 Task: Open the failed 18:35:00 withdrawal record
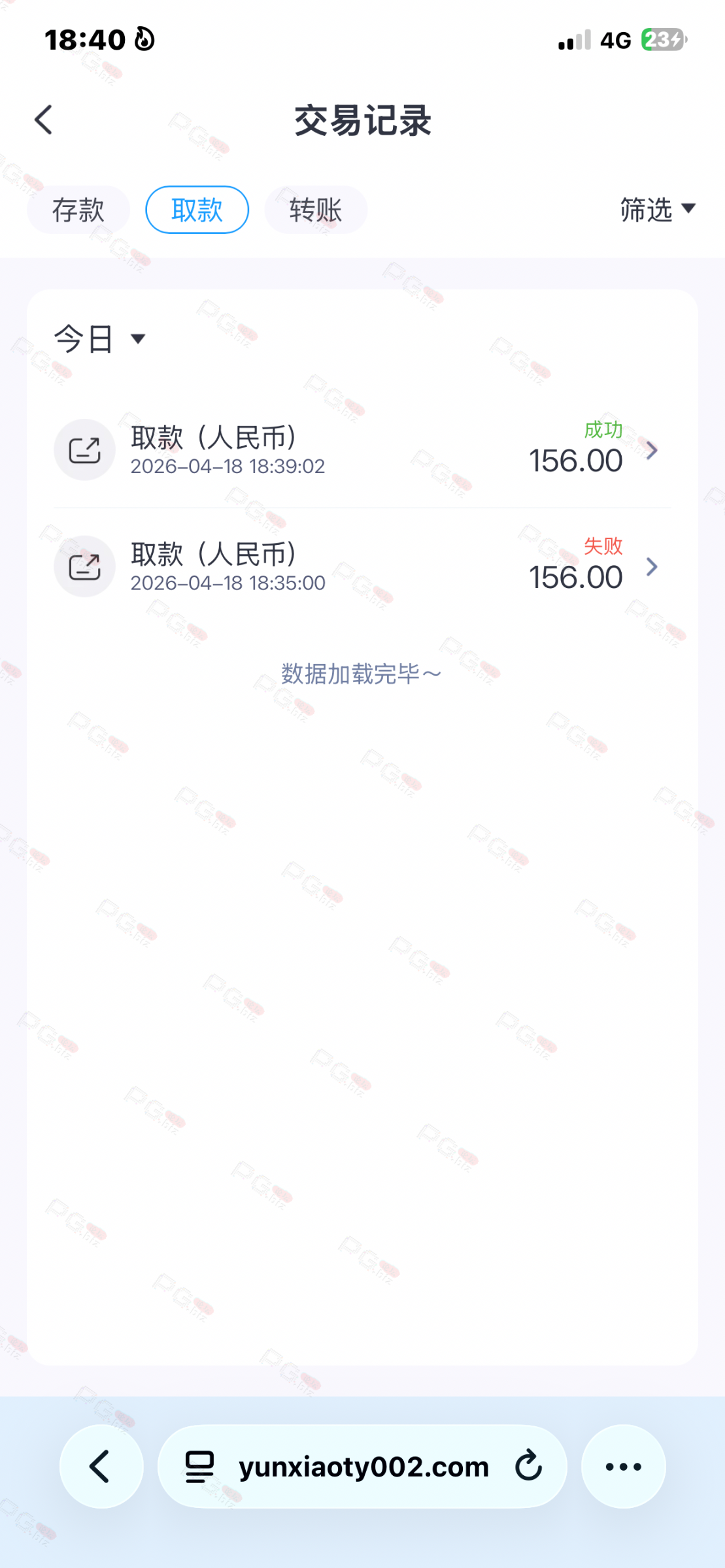pos(362,566)
